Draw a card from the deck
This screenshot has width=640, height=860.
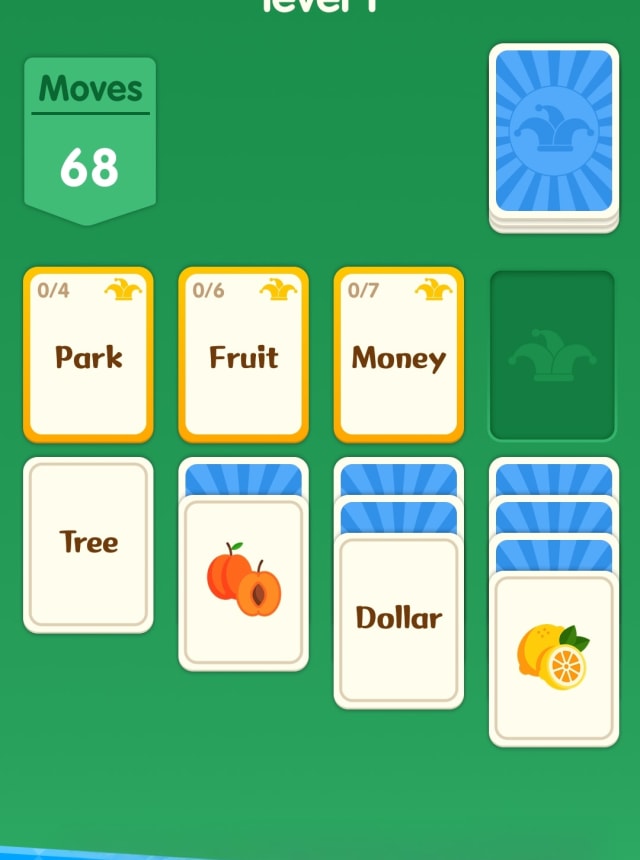click(x=553, y=135)
